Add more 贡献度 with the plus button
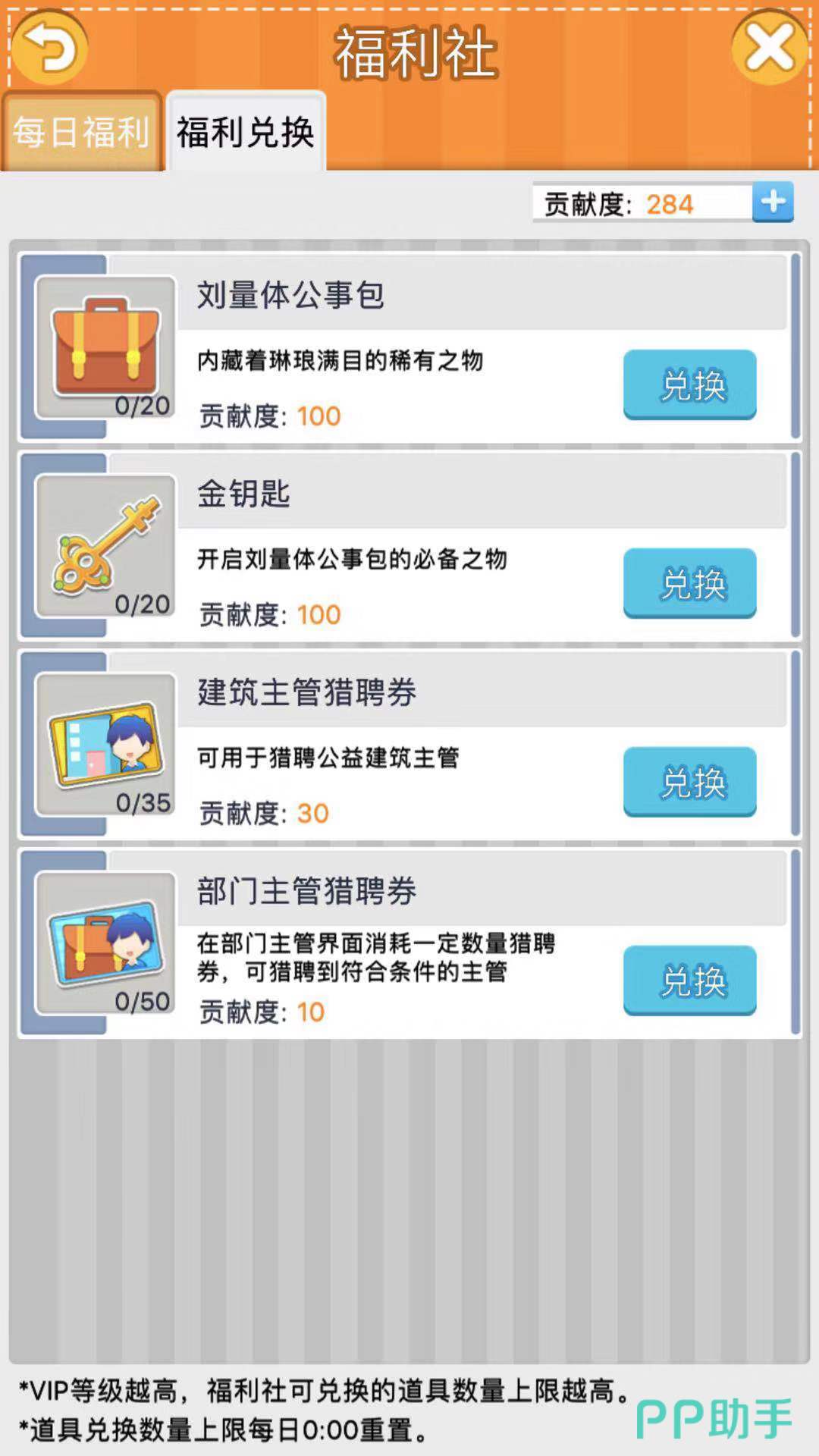This screenshot has width=819, height=1456. tap(773, 202)
